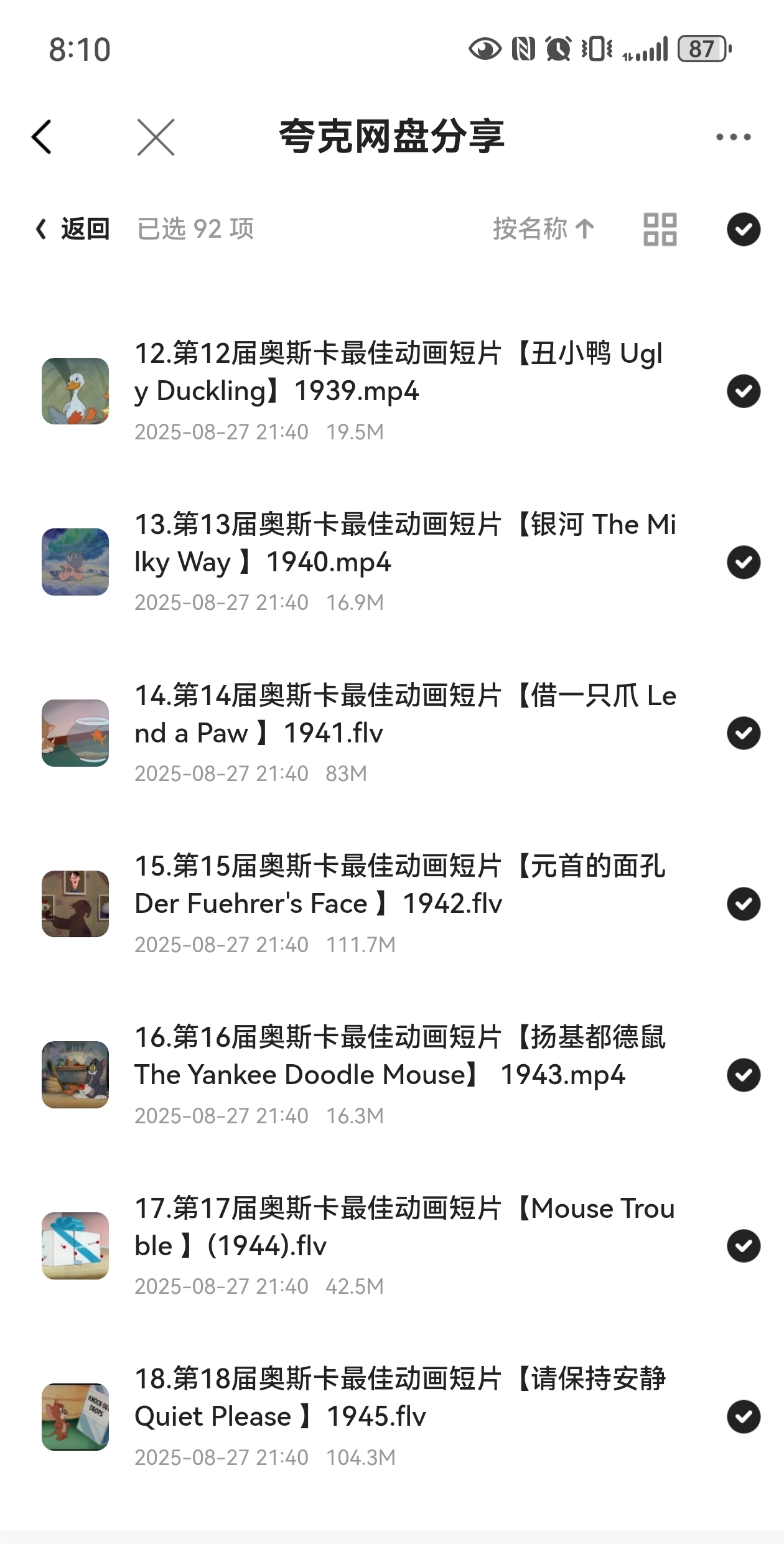Viewport: 784px width, 1544px height.
Task: Deselect The Milky Way 1940 file
Action: (744, 562)
